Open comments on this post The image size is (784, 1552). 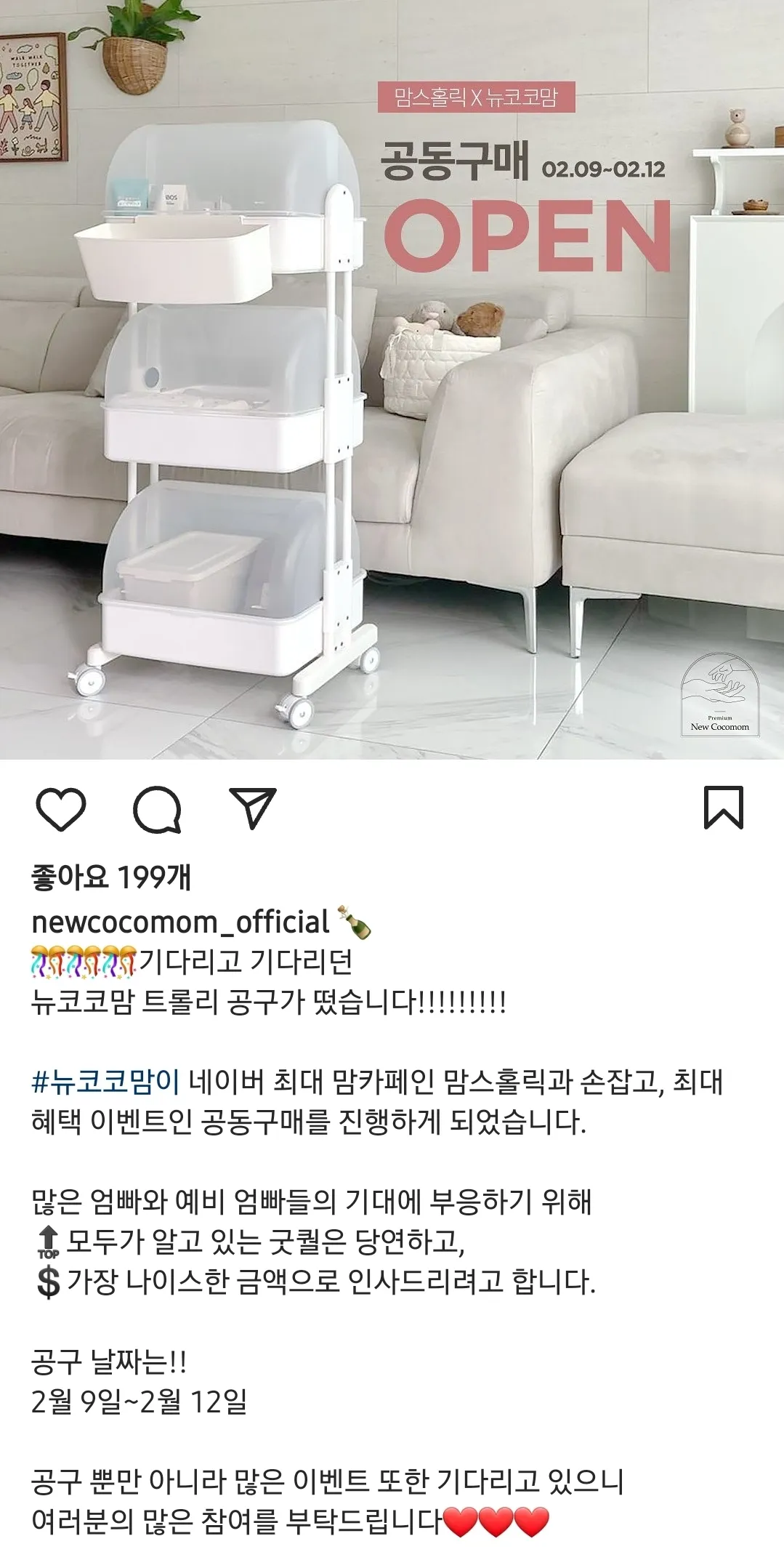coord(157,808)
